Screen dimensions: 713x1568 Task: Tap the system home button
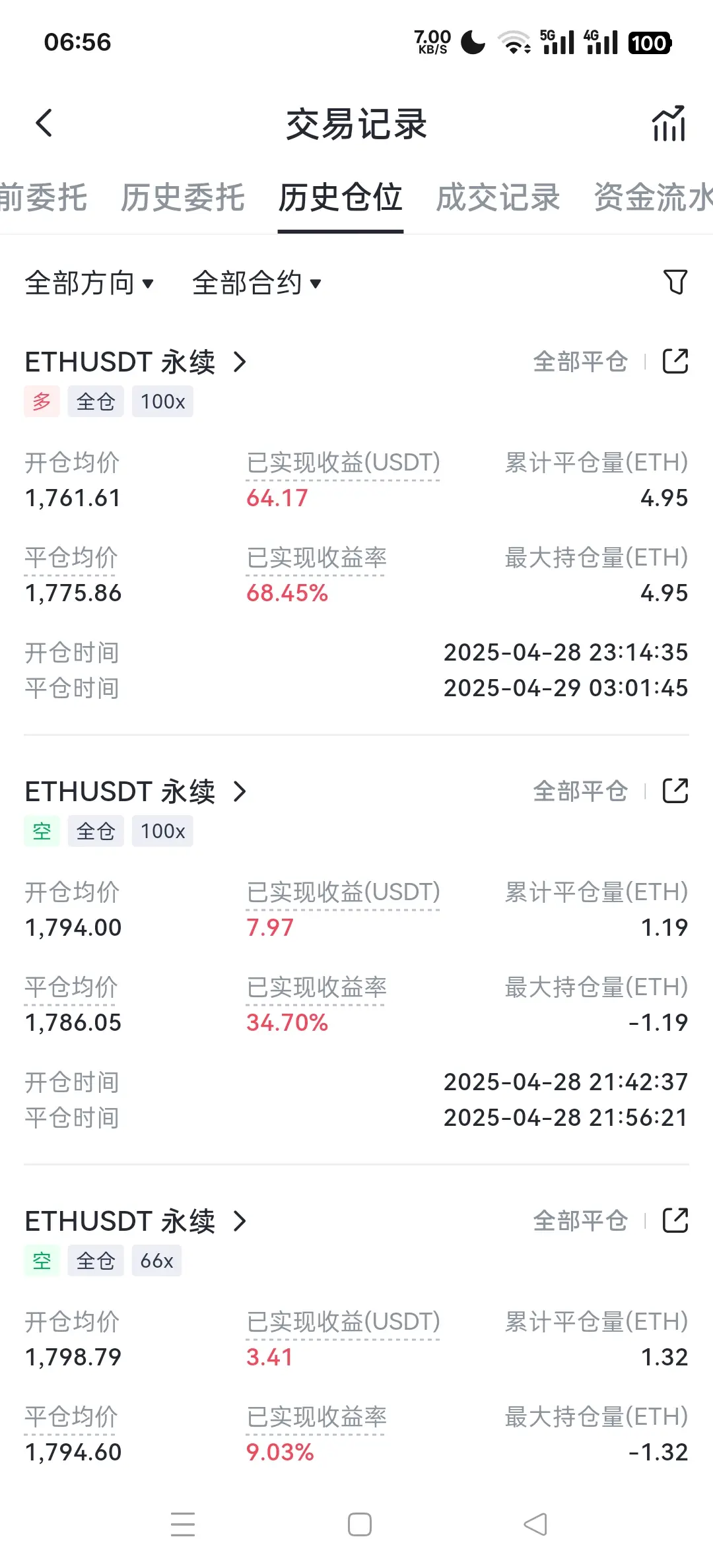click(359, 1524)
